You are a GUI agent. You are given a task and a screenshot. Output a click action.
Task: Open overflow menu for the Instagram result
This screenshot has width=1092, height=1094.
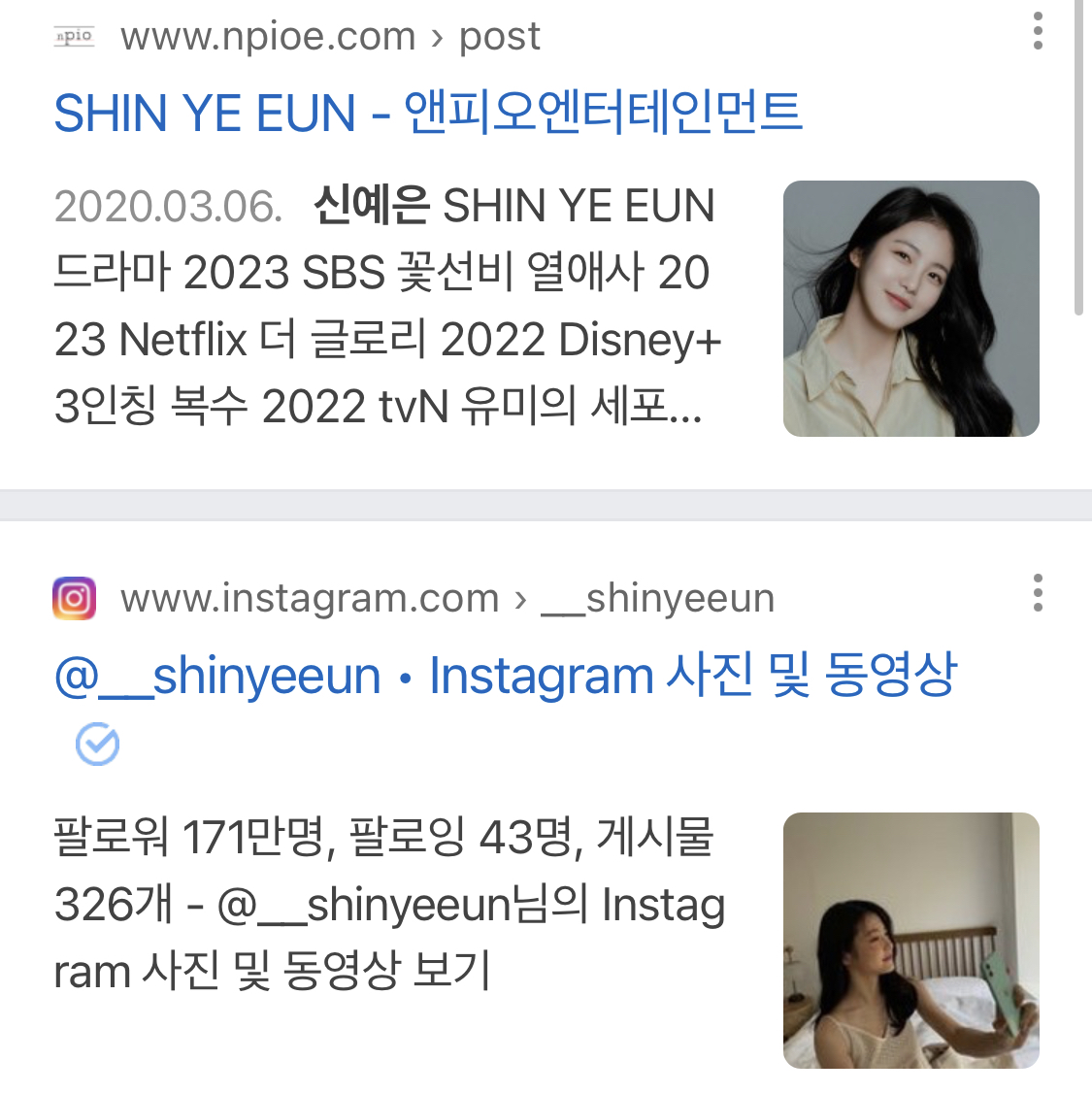pyautogui.click(x=1038, y=593)
